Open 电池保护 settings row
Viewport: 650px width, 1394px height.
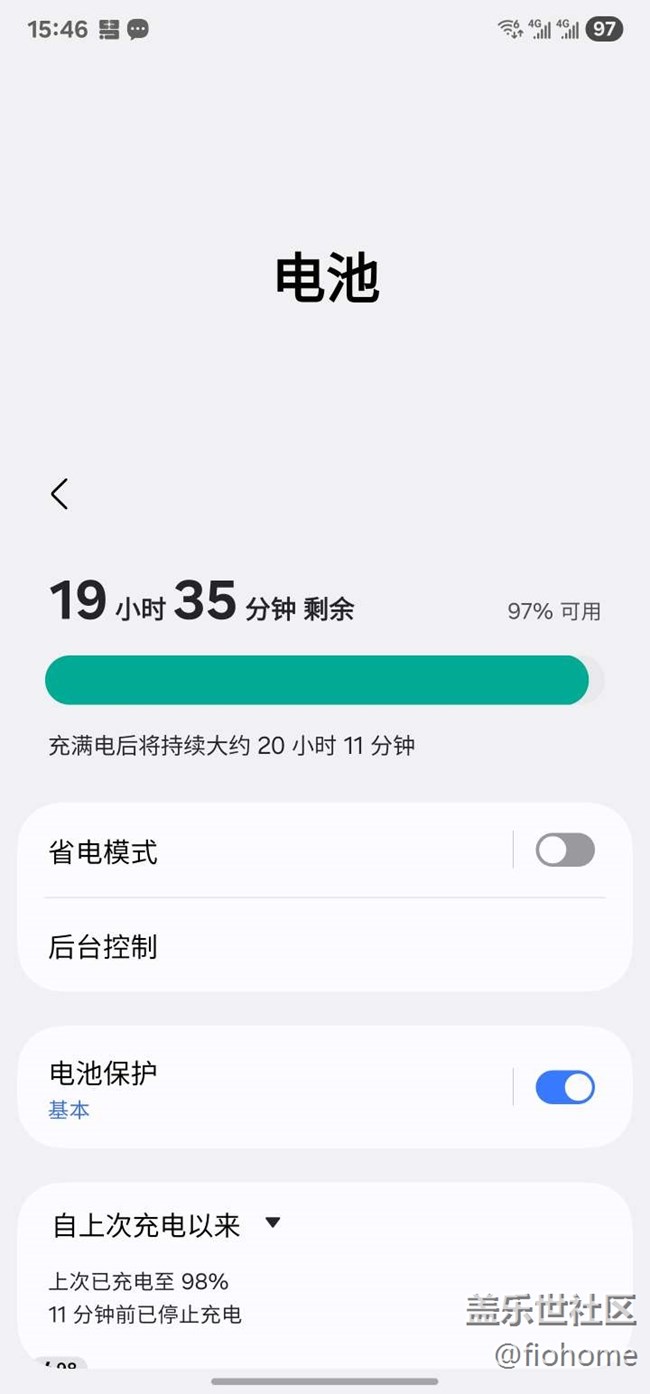(265, 1087)
